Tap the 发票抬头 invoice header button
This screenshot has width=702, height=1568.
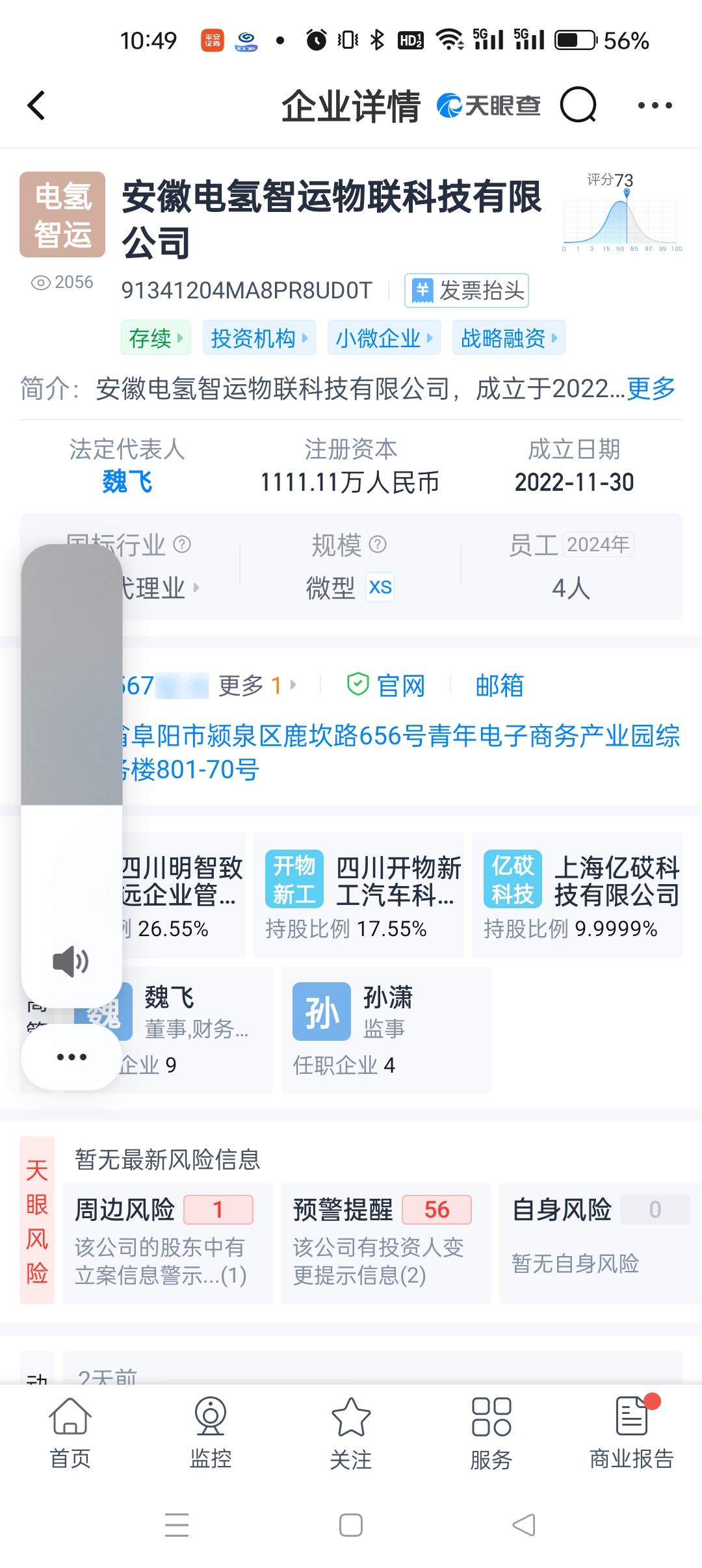(467, 291)
